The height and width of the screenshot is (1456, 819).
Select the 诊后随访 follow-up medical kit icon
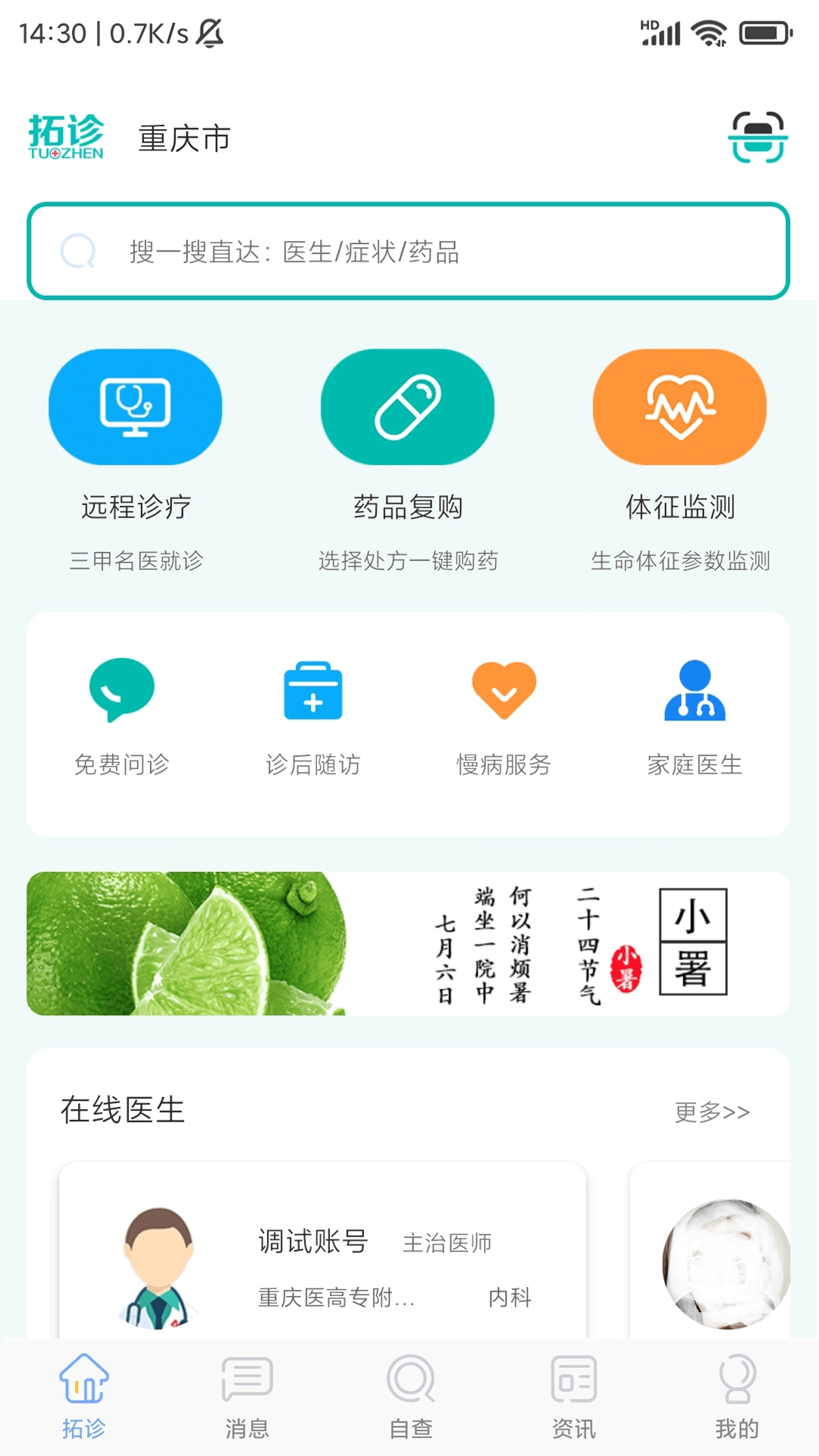(313, 690)
